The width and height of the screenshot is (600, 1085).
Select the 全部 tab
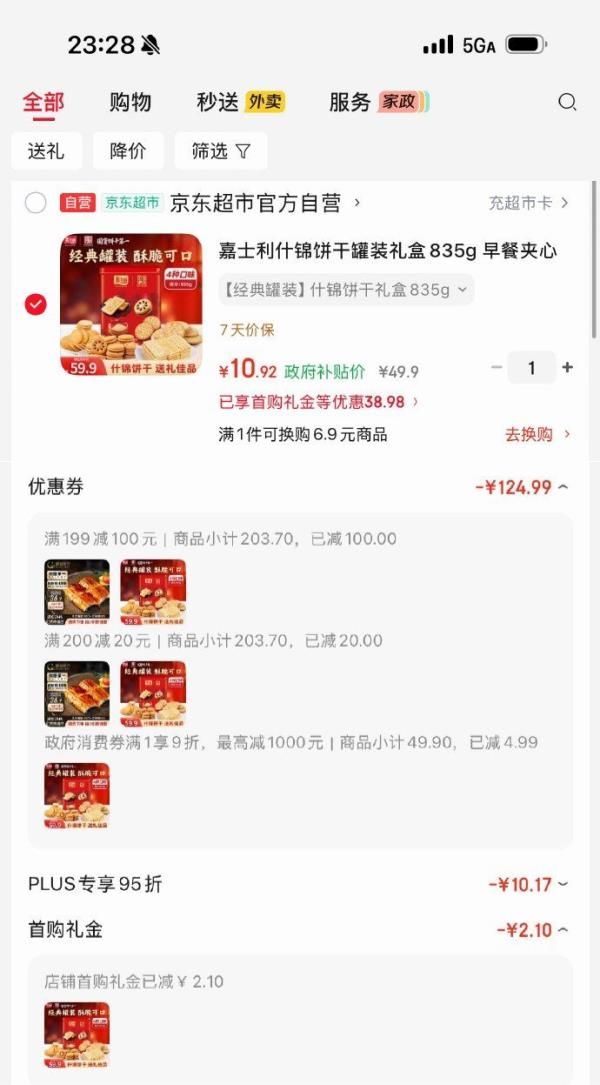point(43,102)
